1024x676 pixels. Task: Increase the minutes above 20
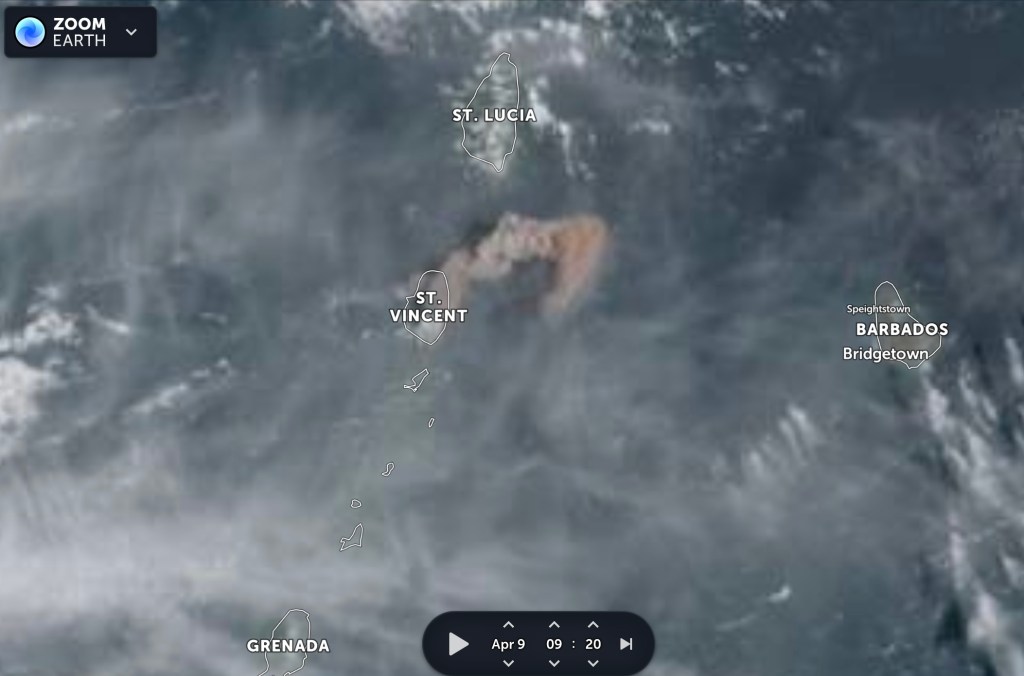click(x=593, y=625)
